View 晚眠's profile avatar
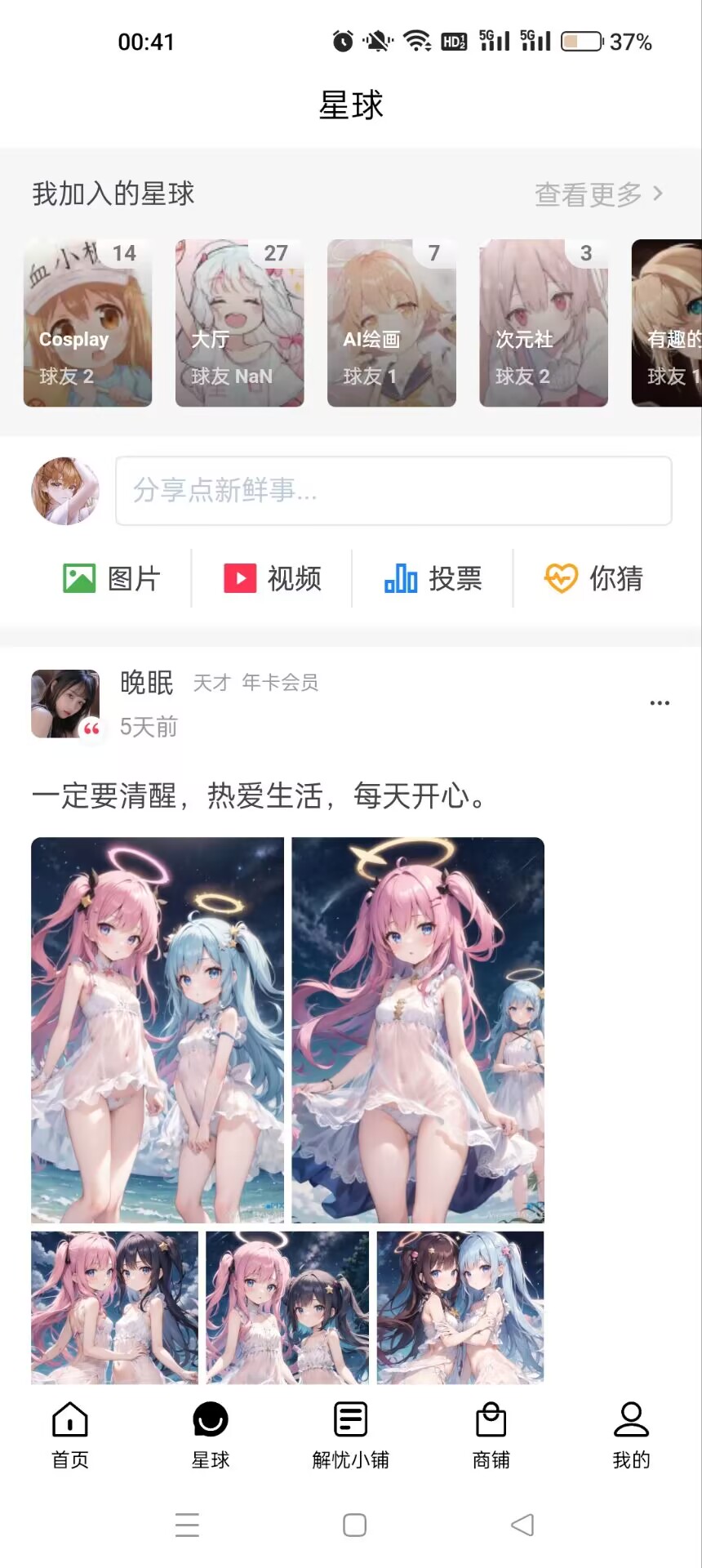The height and width of the screenshot is (1568, 702). [65, 703]
